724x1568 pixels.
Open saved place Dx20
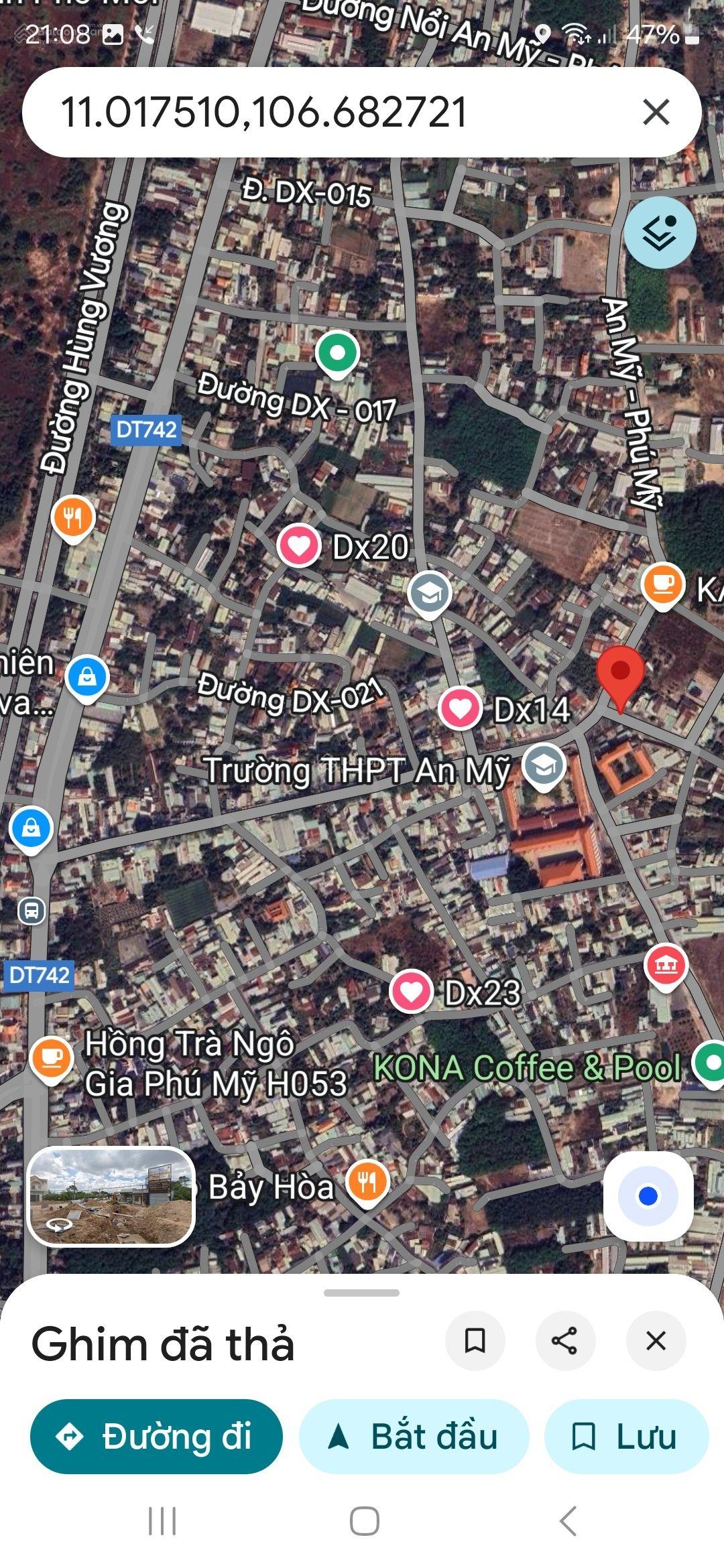pos(299,546)
